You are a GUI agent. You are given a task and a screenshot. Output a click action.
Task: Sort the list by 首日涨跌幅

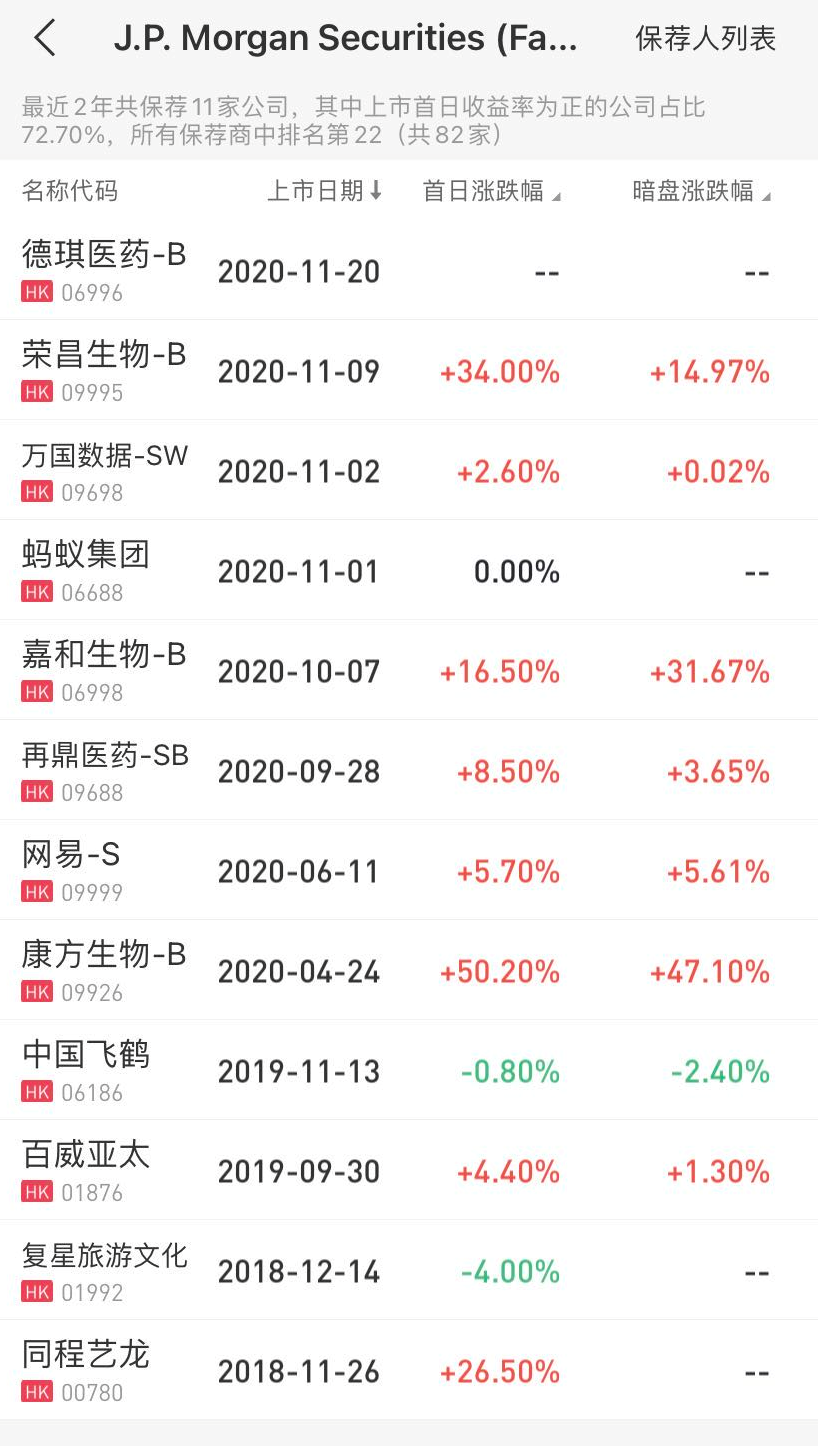pos(490,191)
